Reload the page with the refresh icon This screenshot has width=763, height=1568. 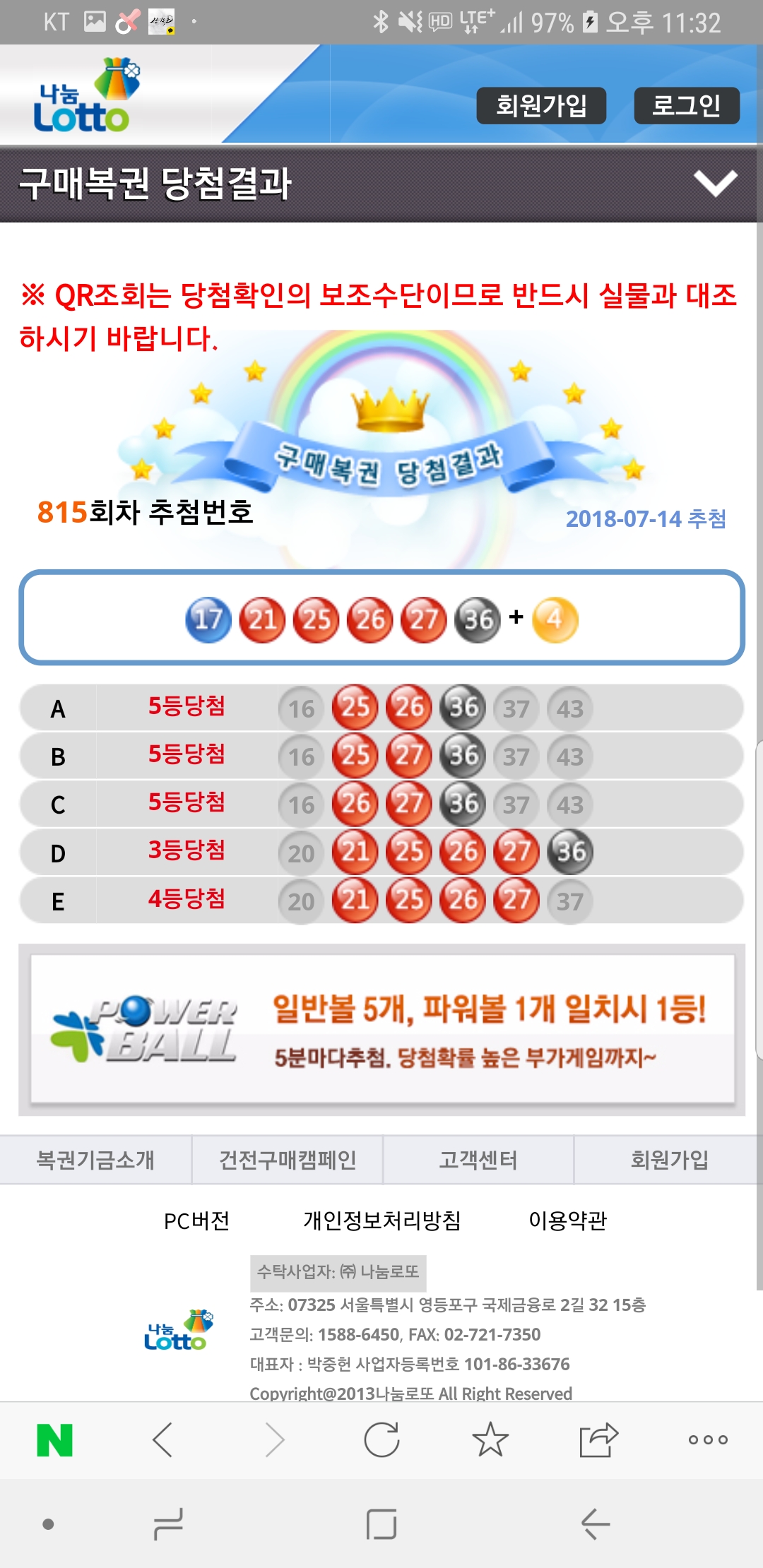point(381,1440)
